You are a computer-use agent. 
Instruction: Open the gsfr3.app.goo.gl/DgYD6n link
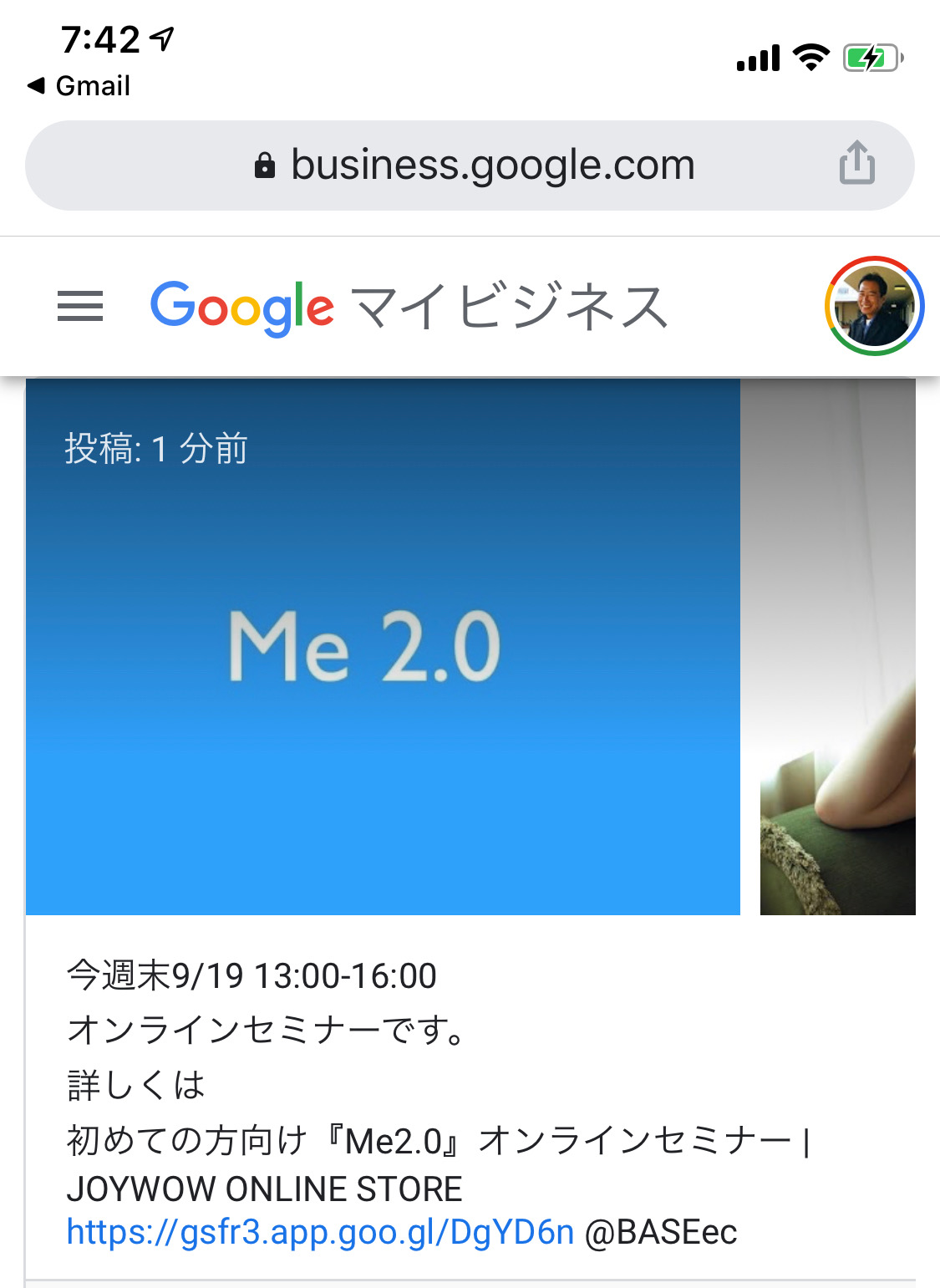pos(320,1231)
